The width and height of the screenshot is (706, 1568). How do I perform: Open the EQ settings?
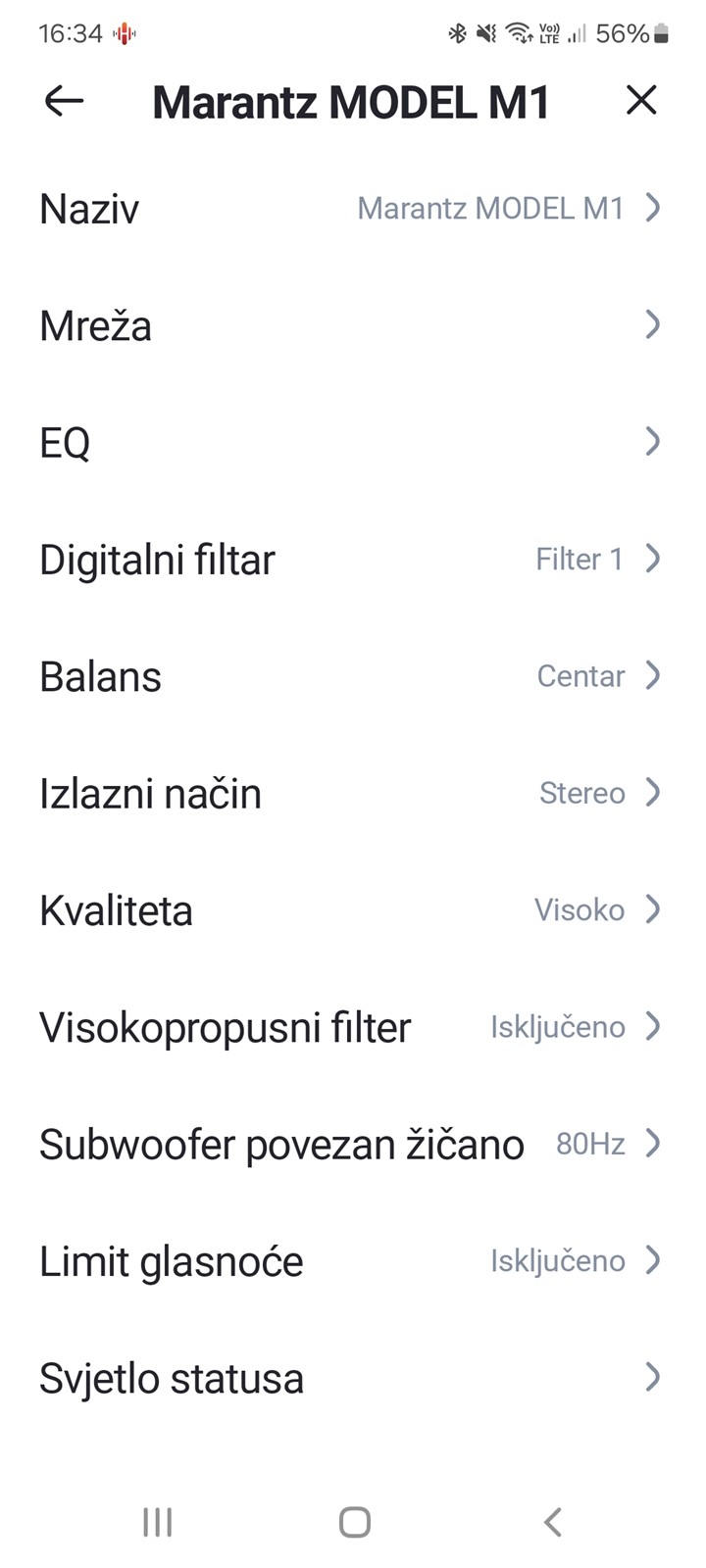pos(353,442)
